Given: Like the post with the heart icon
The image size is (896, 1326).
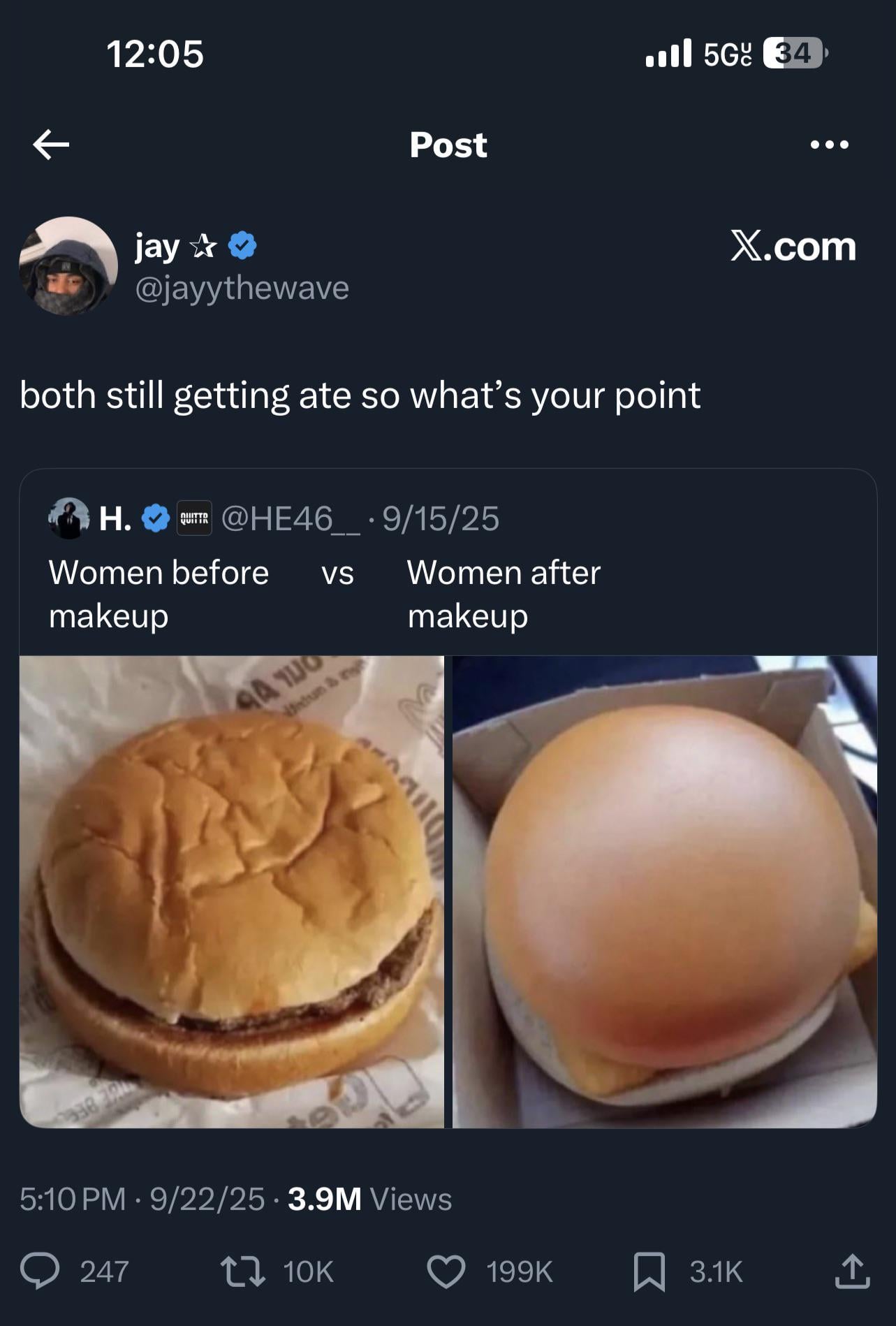Looking at the screenshot, I should pyautogui.click(x=446, y=1272).
